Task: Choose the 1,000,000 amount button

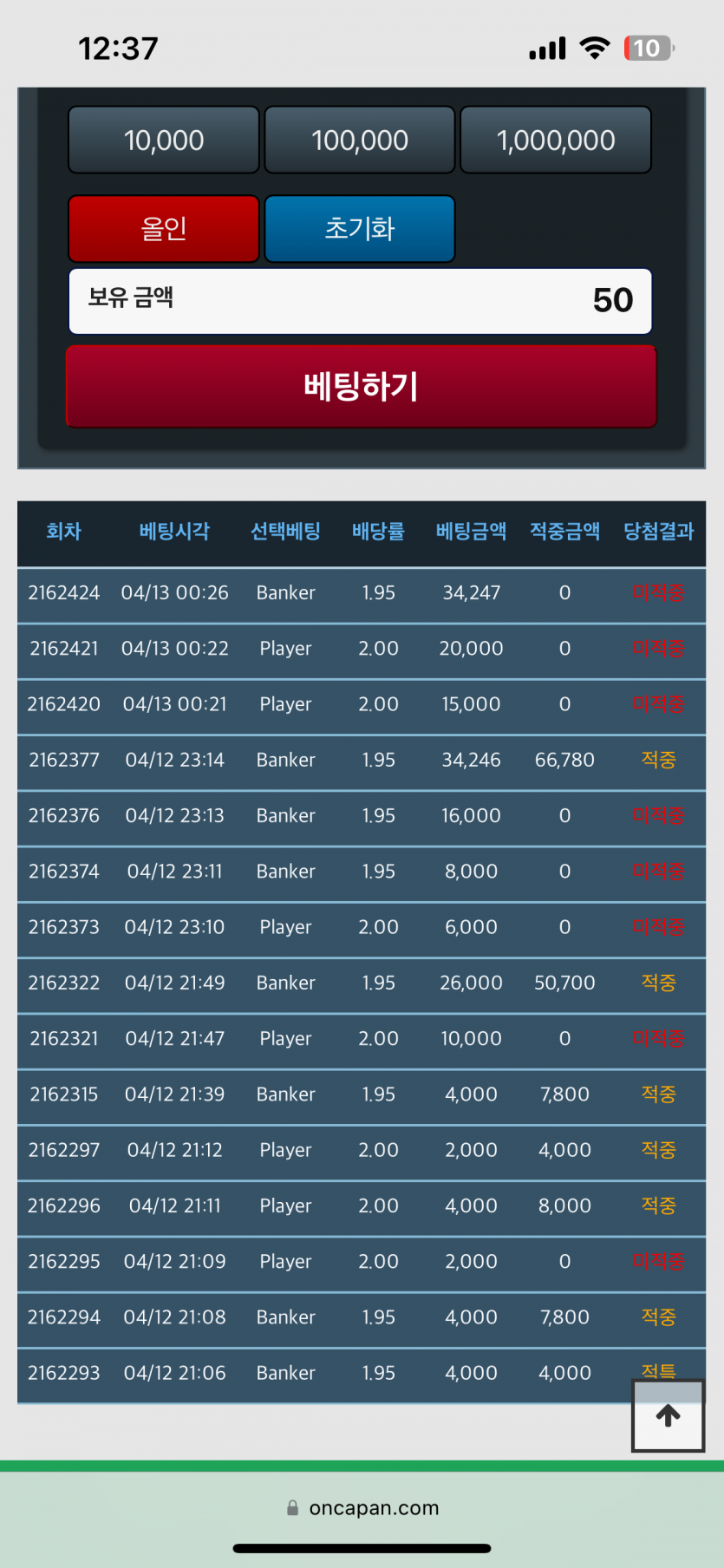Action: coord(556,140)
